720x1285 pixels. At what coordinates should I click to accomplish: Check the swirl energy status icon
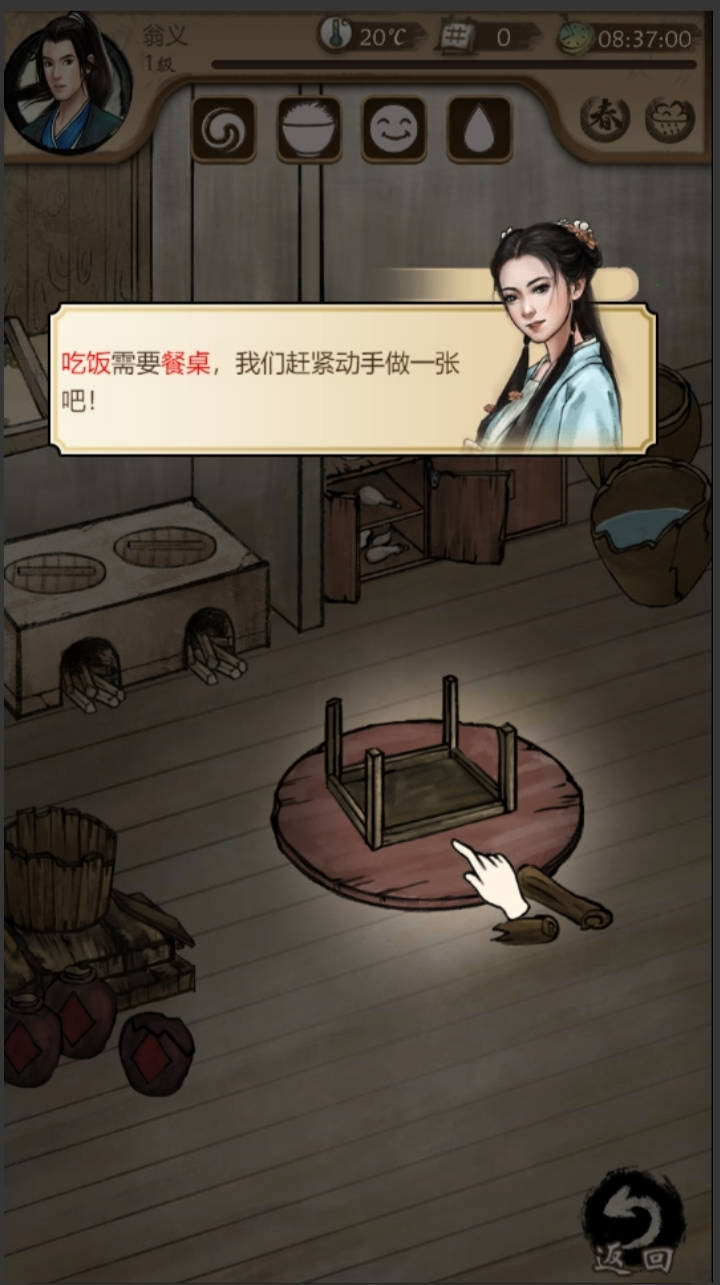pyautogui.click(x=223, y=129)
